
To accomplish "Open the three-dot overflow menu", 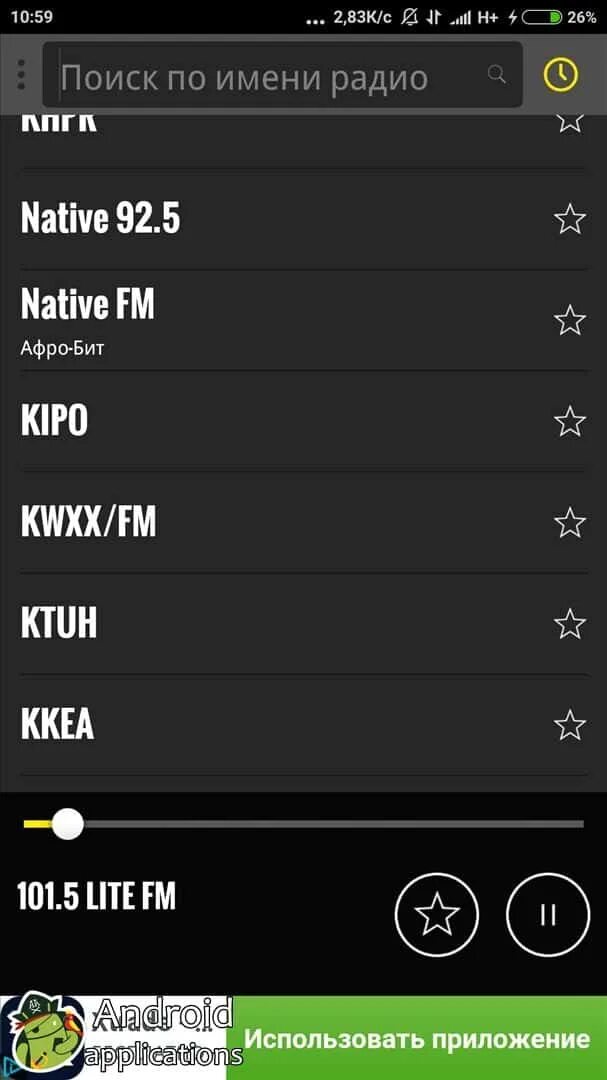I will (x=21, y=74).
